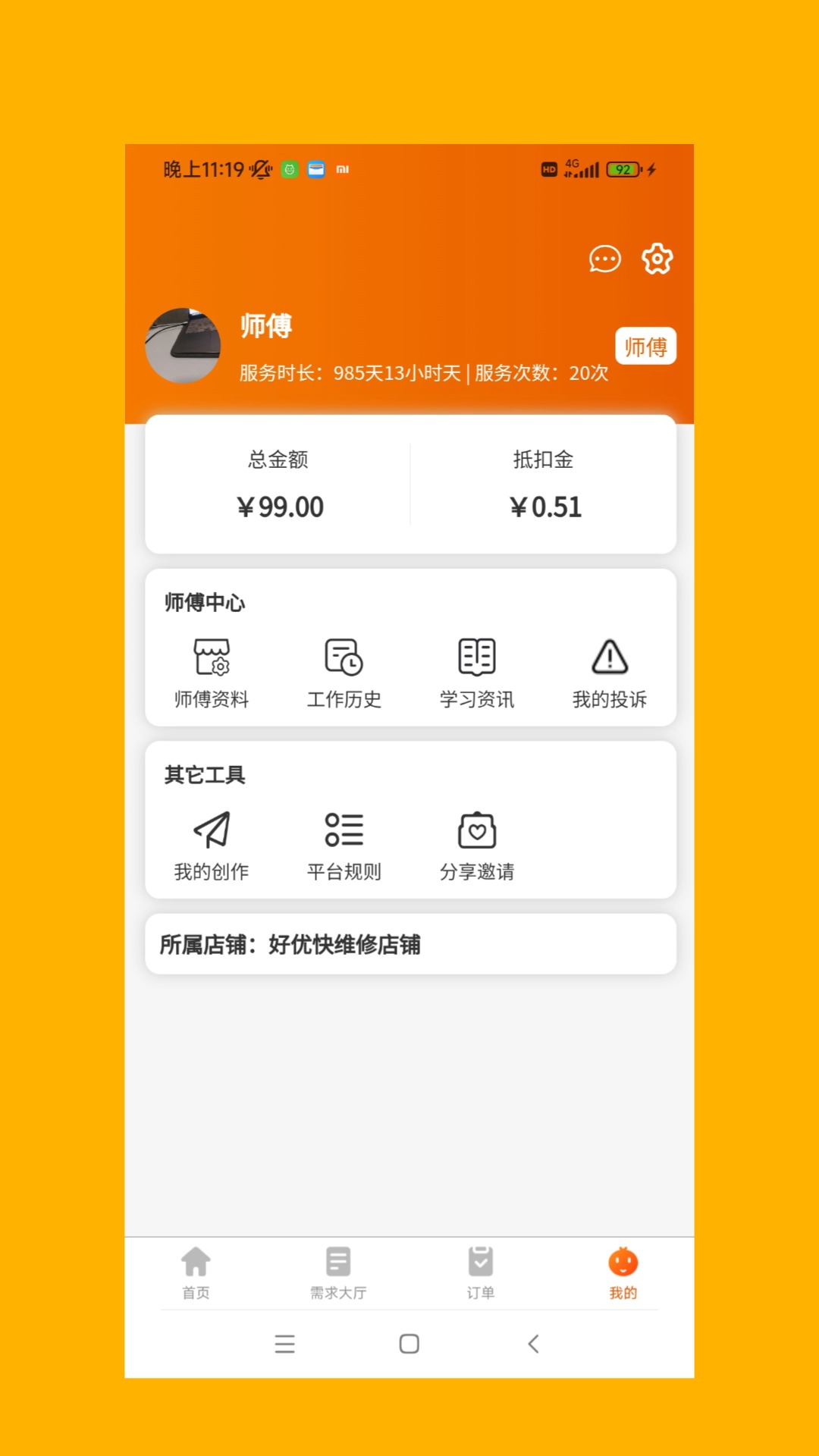Switch to the 首页 tab

(196, 1272)
